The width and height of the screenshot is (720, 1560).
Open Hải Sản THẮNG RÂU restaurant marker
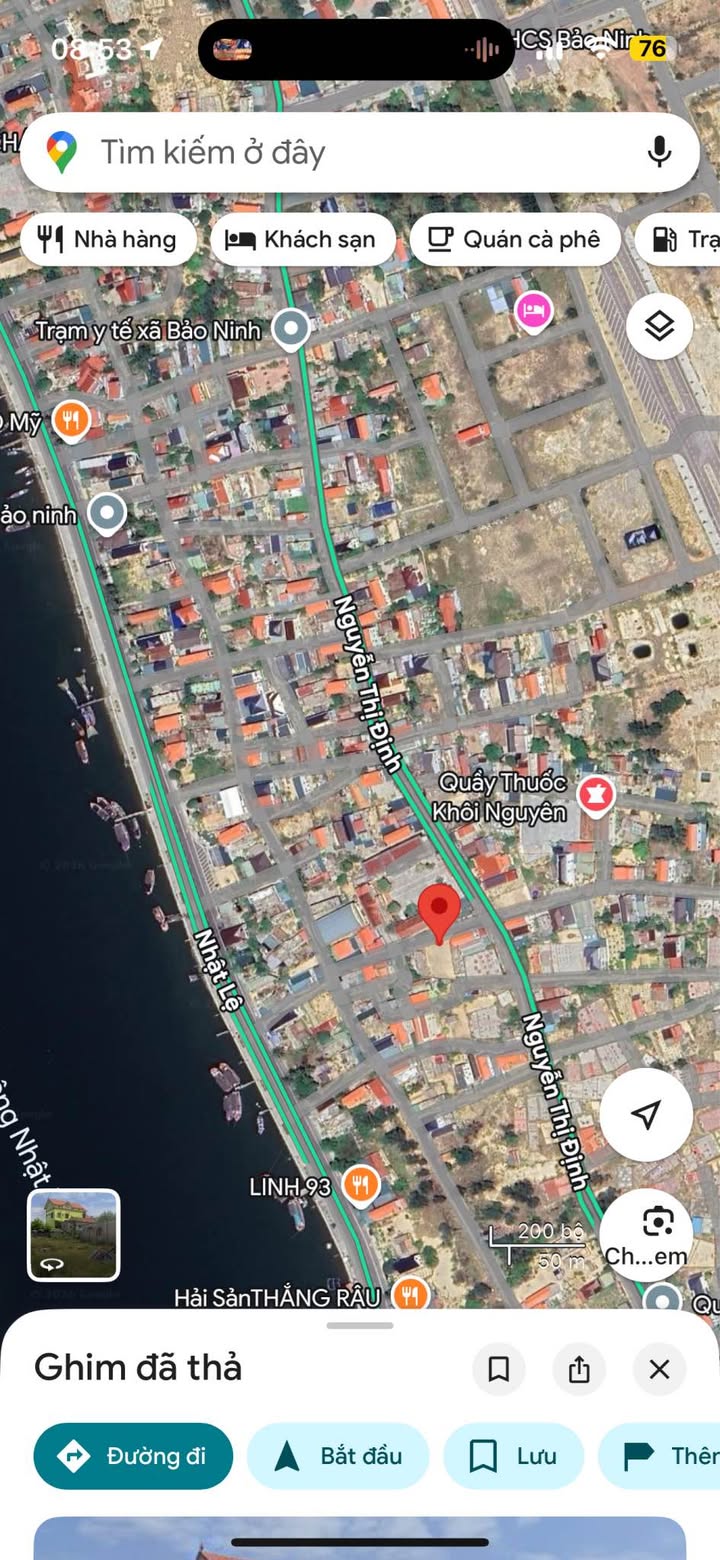pyautogui.click(x=409, y=1296)
